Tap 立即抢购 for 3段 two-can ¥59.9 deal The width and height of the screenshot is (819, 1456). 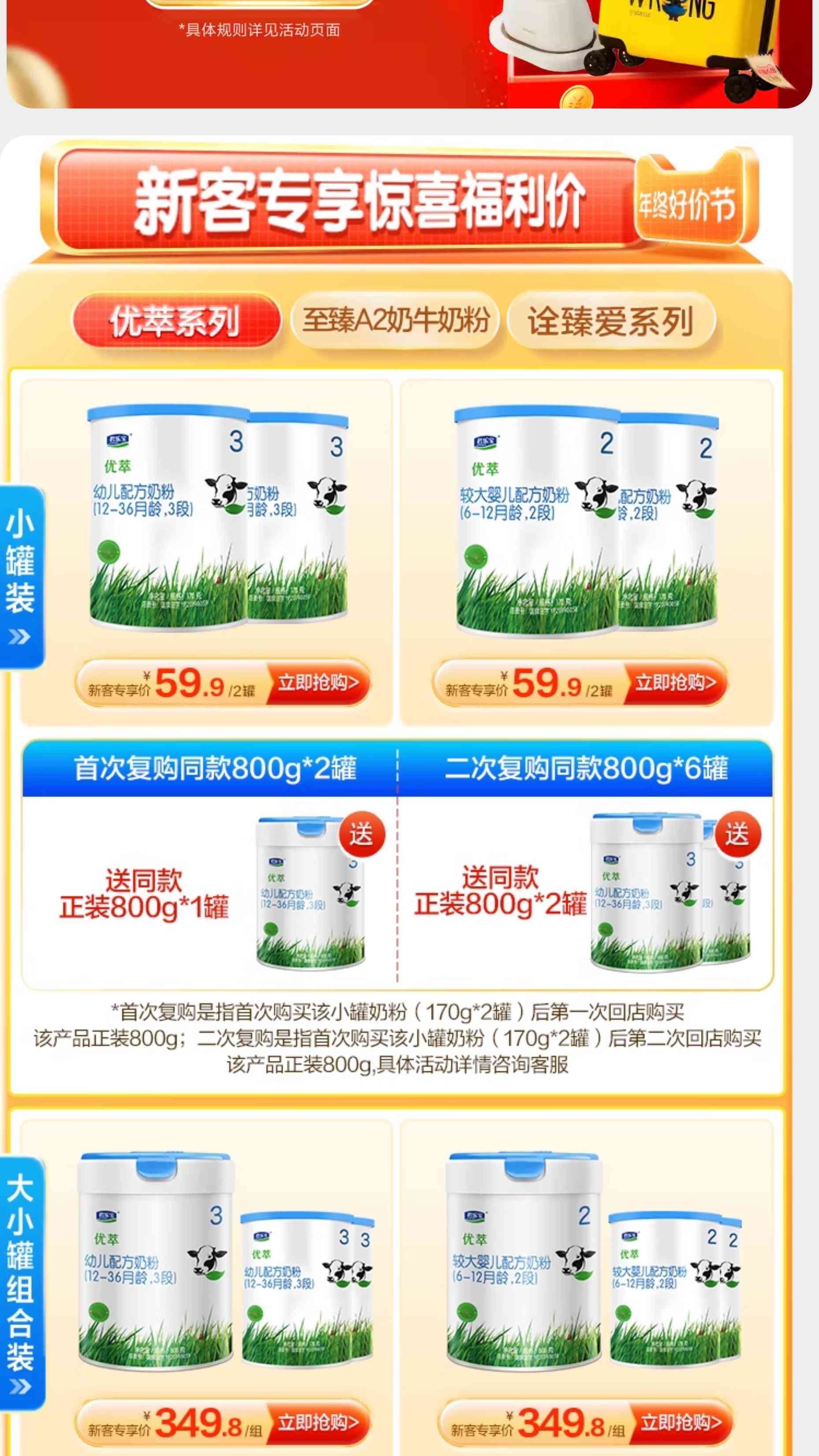pyautogui.click(x=318, y=683)
